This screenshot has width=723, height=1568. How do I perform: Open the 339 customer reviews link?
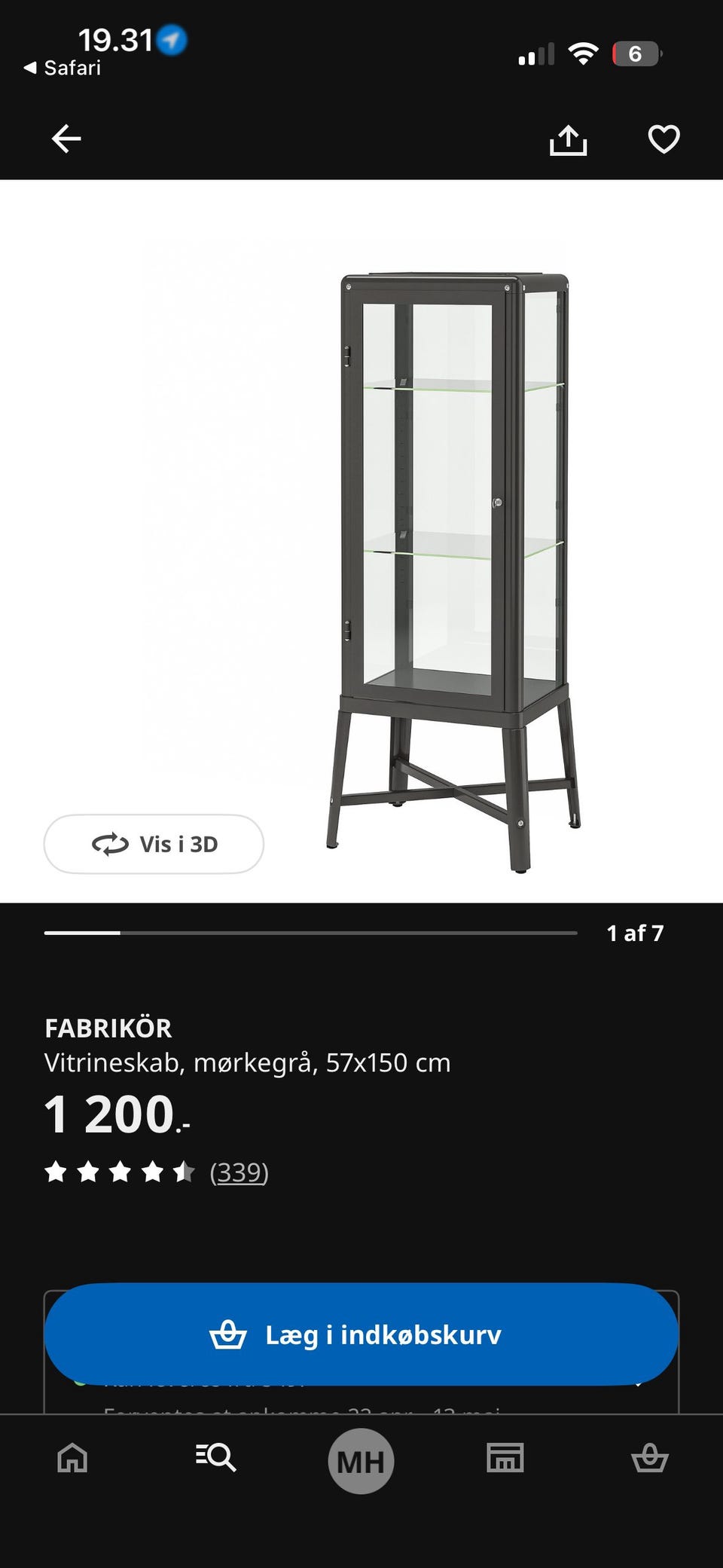click(239, 1172)
